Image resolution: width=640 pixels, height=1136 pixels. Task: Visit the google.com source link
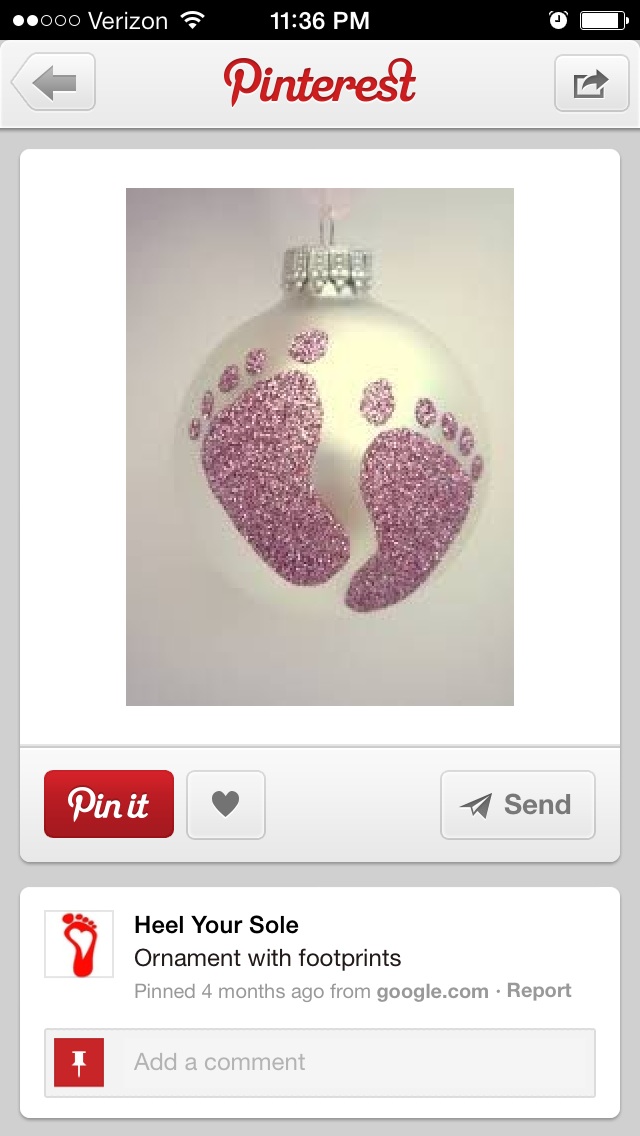coord(432,991)
